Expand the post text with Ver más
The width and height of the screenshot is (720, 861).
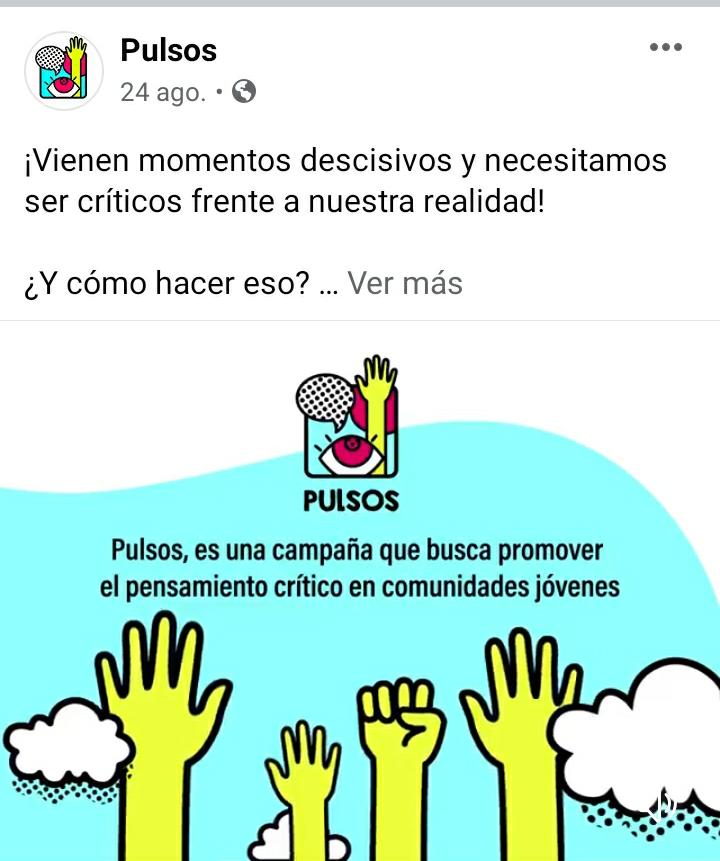(405, 284)
